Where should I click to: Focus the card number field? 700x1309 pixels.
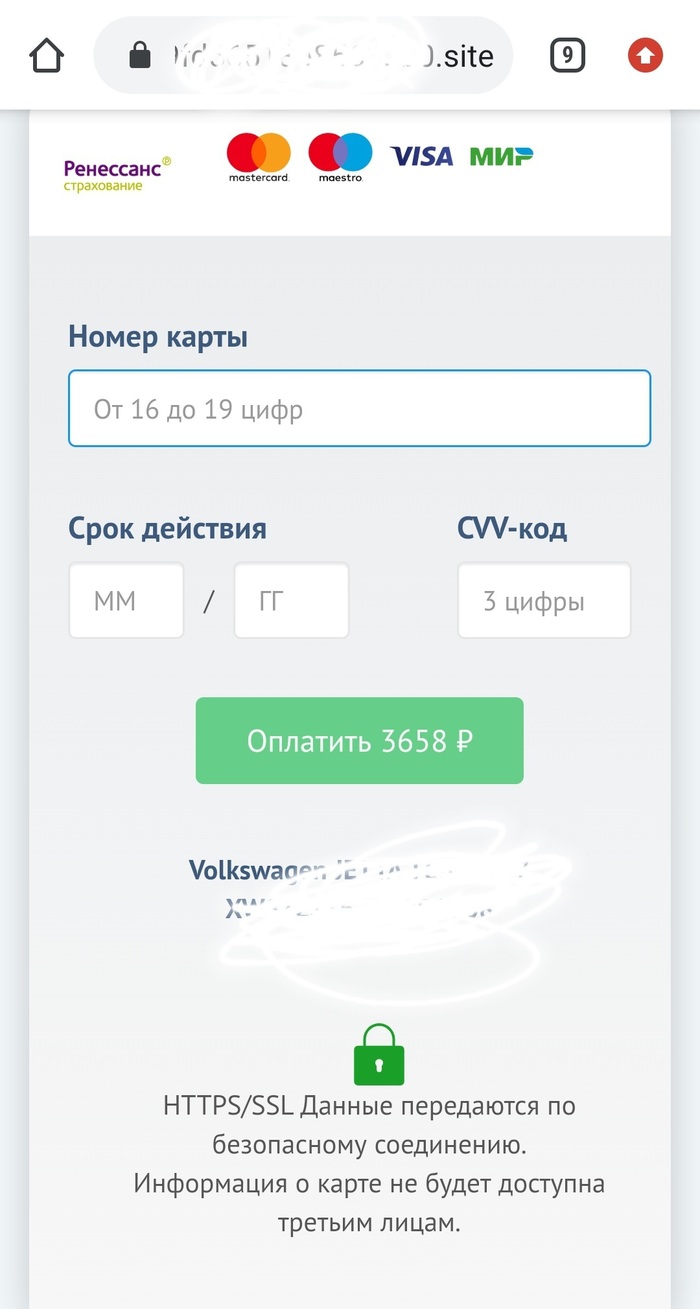[x=359, y=408]
